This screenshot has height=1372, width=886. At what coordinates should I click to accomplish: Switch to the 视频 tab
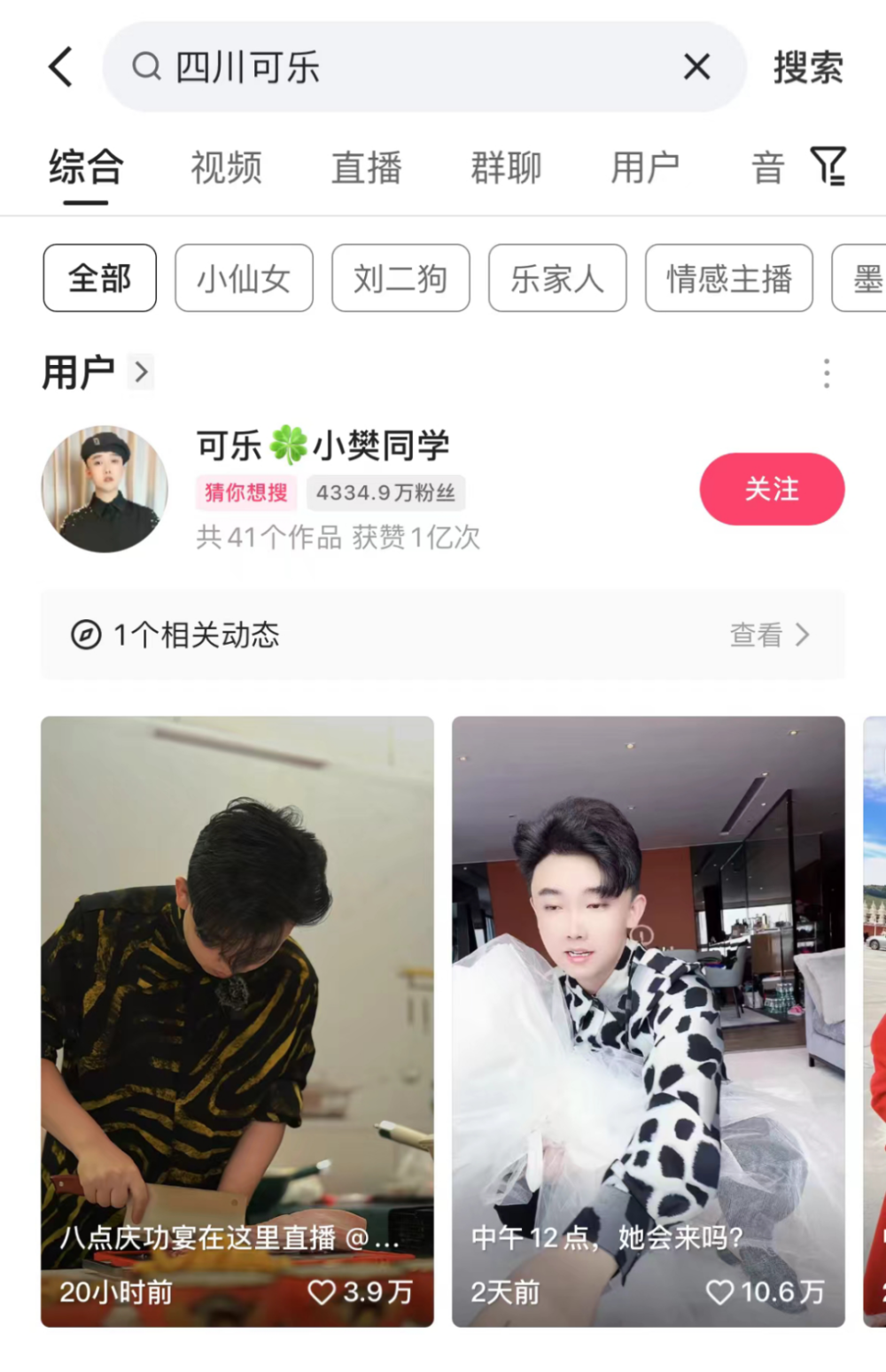coord(226,167)
